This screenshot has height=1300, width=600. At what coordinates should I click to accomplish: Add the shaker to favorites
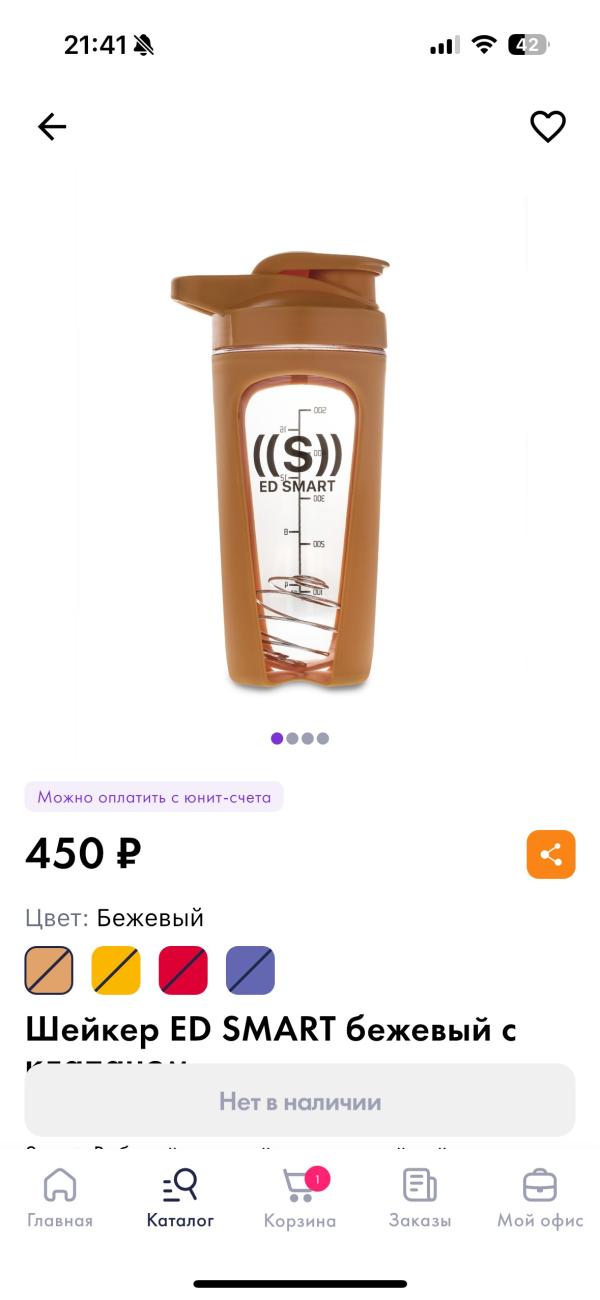(x=547, y=126)
